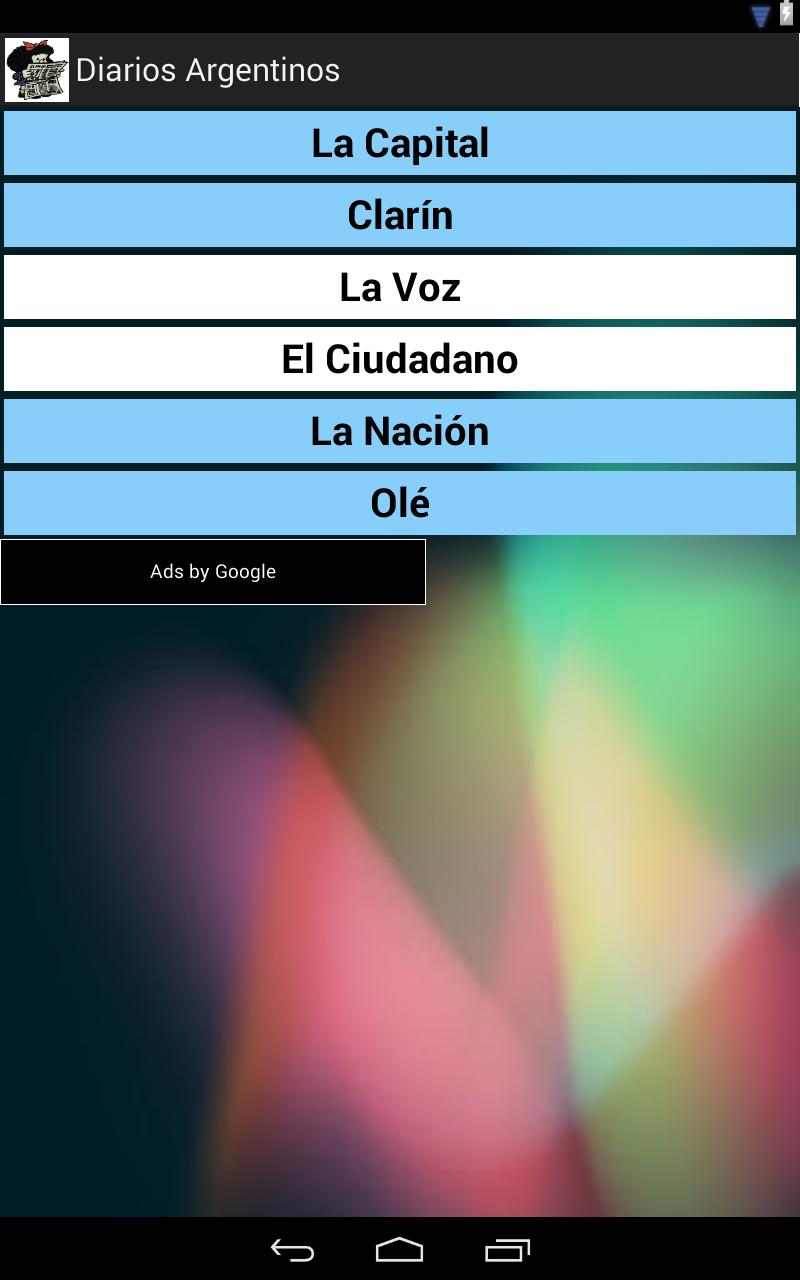Image resolution: width=800 pixels, height=1280 pixels.
Task: Tap the charging battery status icon
Action: (x=784, y=15)
